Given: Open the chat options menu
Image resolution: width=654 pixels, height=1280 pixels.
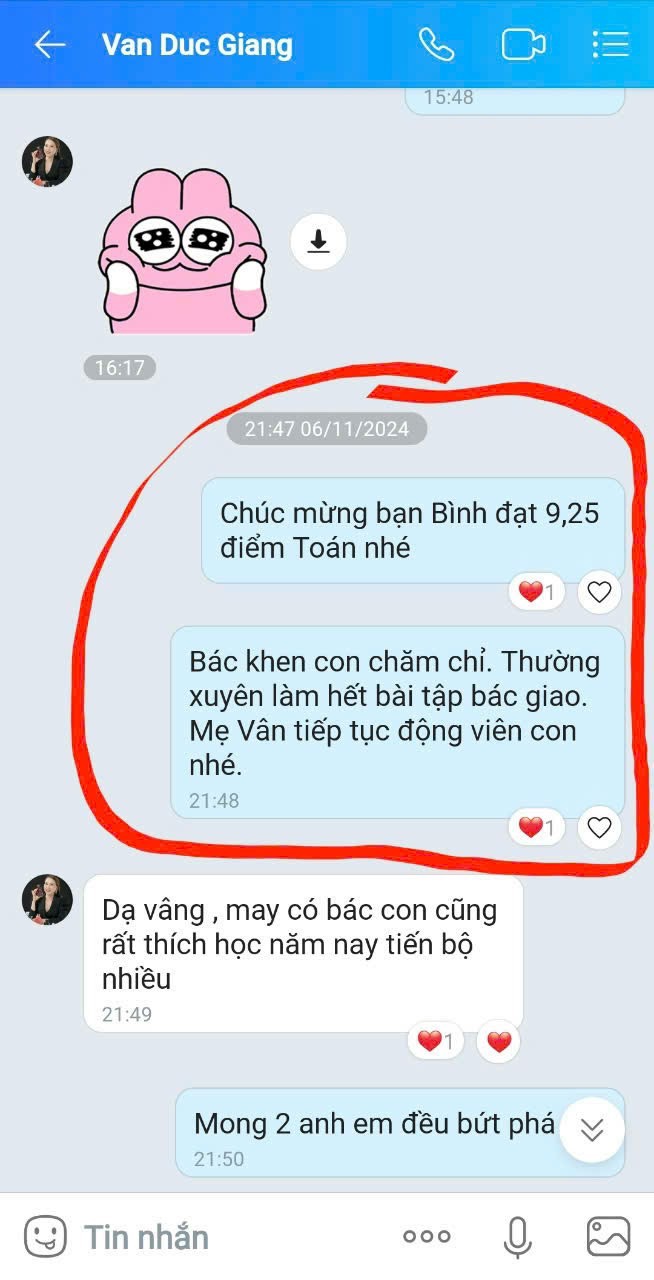Looking at the screenshot, I should (609, 44).
